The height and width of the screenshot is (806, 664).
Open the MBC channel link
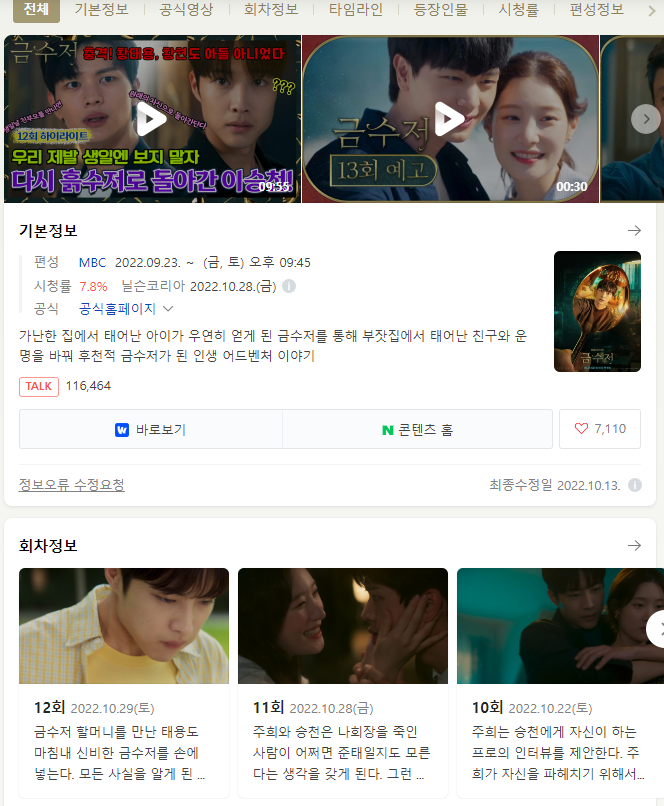(x=92, y=263)
